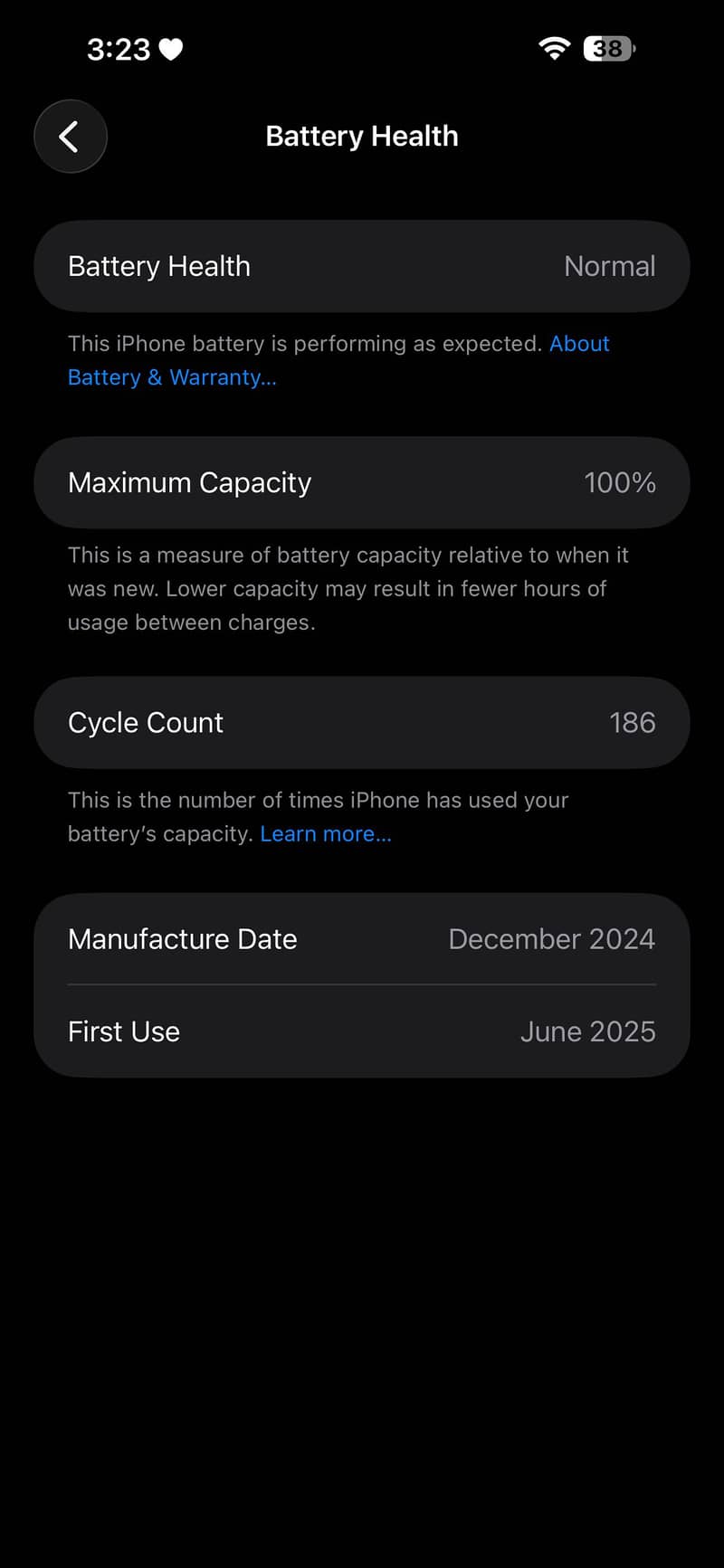The height and width of the screenshot is (1568, 724).
Task: Tap the Cycle Count row
Action: [361, 722]
